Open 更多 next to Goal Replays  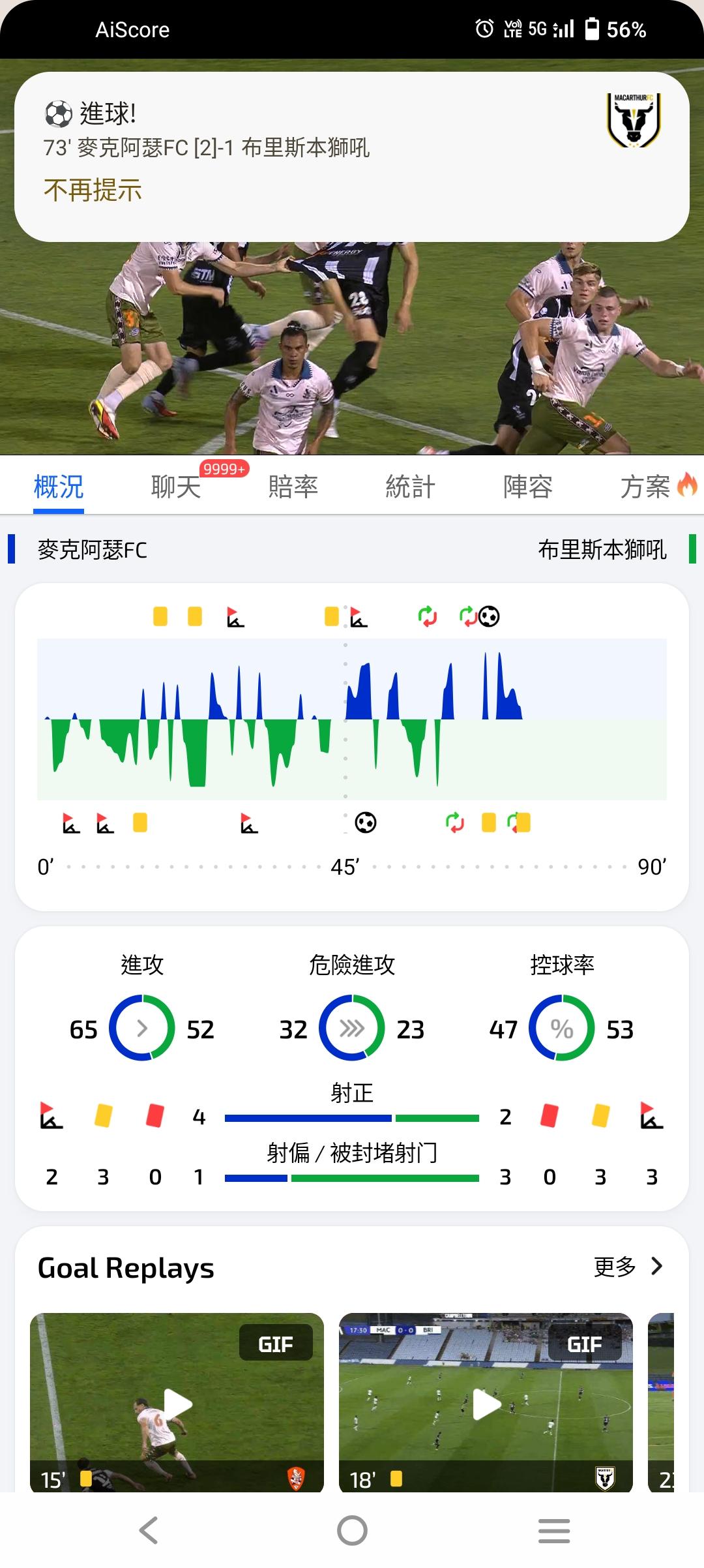pos(628,1267)
